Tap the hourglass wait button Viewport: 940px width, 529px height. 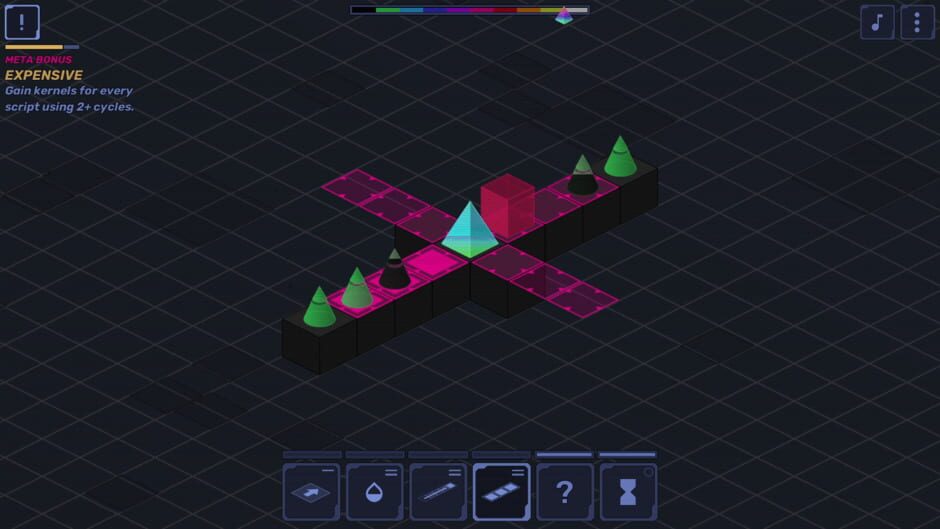coord(628,492)
